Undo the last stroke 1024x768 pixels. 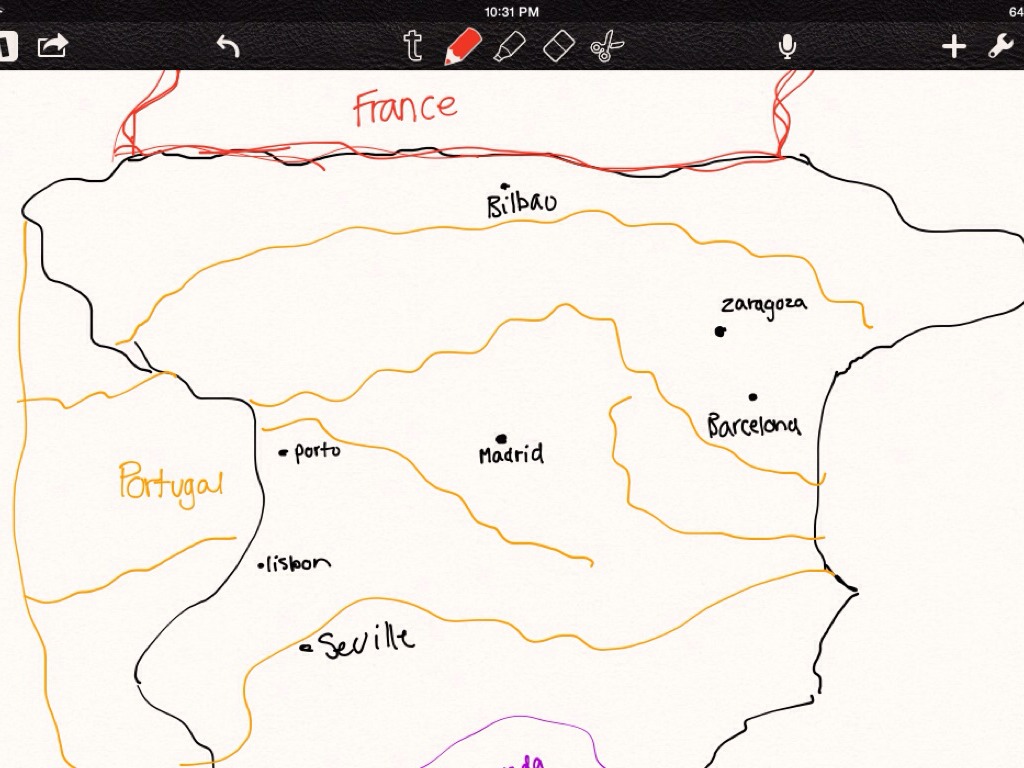228,46
